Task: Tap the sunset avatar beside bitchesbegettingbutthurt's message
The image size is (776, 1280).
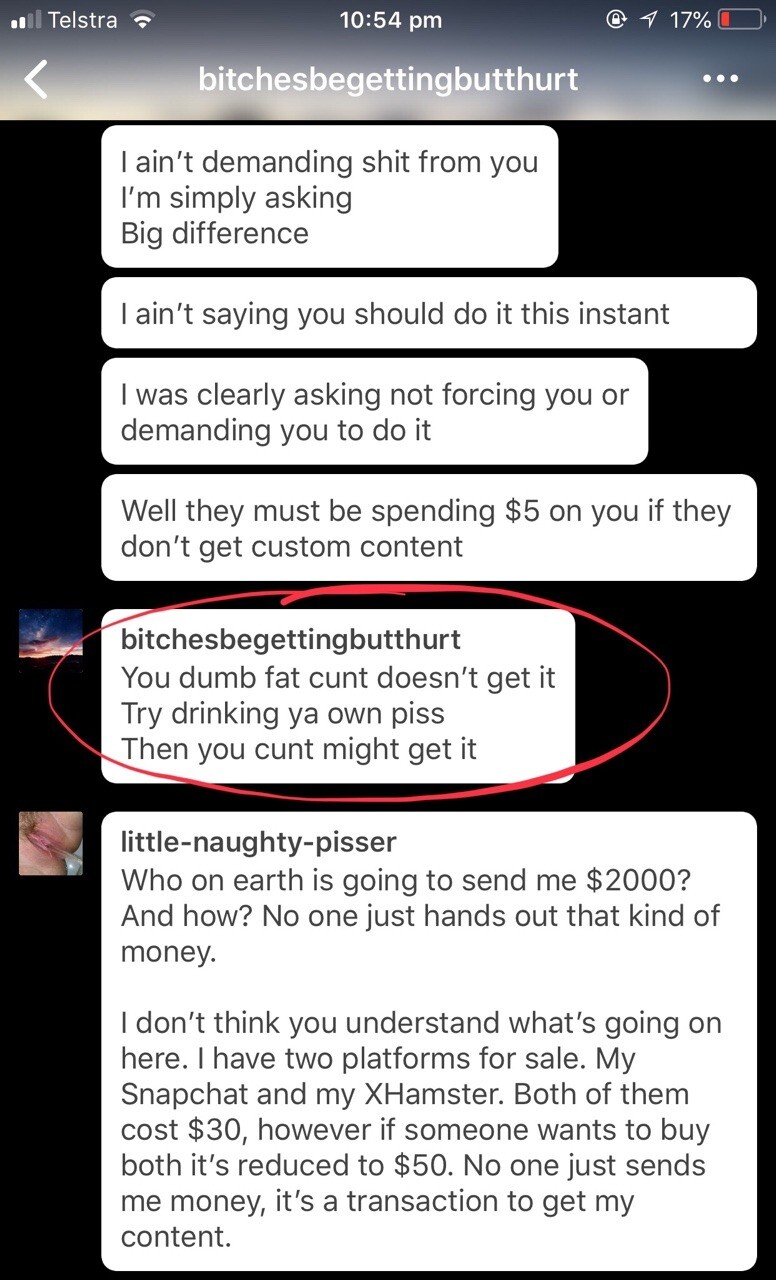Action: pyautogui.click(x=51, y=633)
